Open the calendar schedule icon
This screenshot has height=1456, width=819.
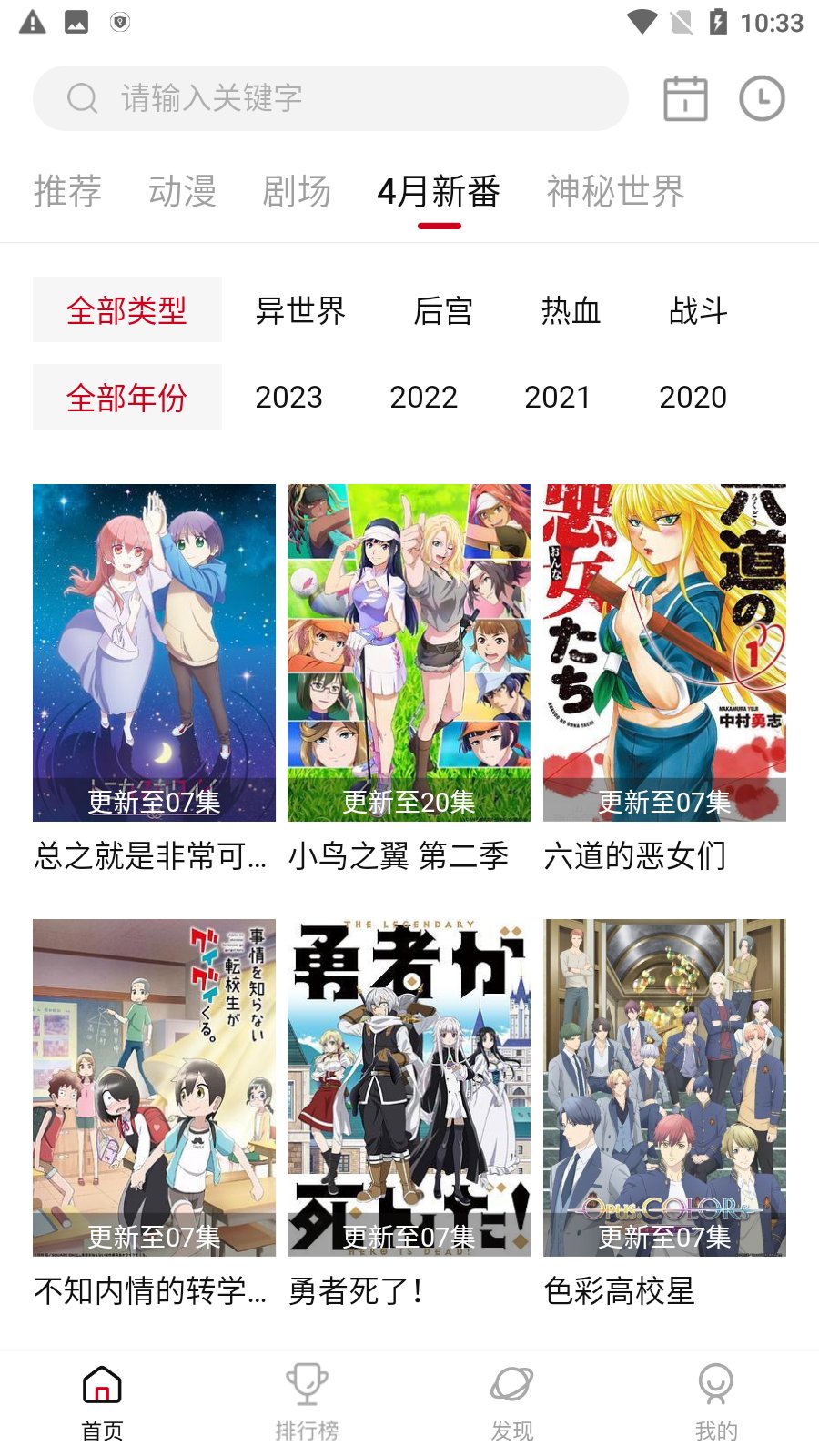pyautogui.click(x=685, y=98)
